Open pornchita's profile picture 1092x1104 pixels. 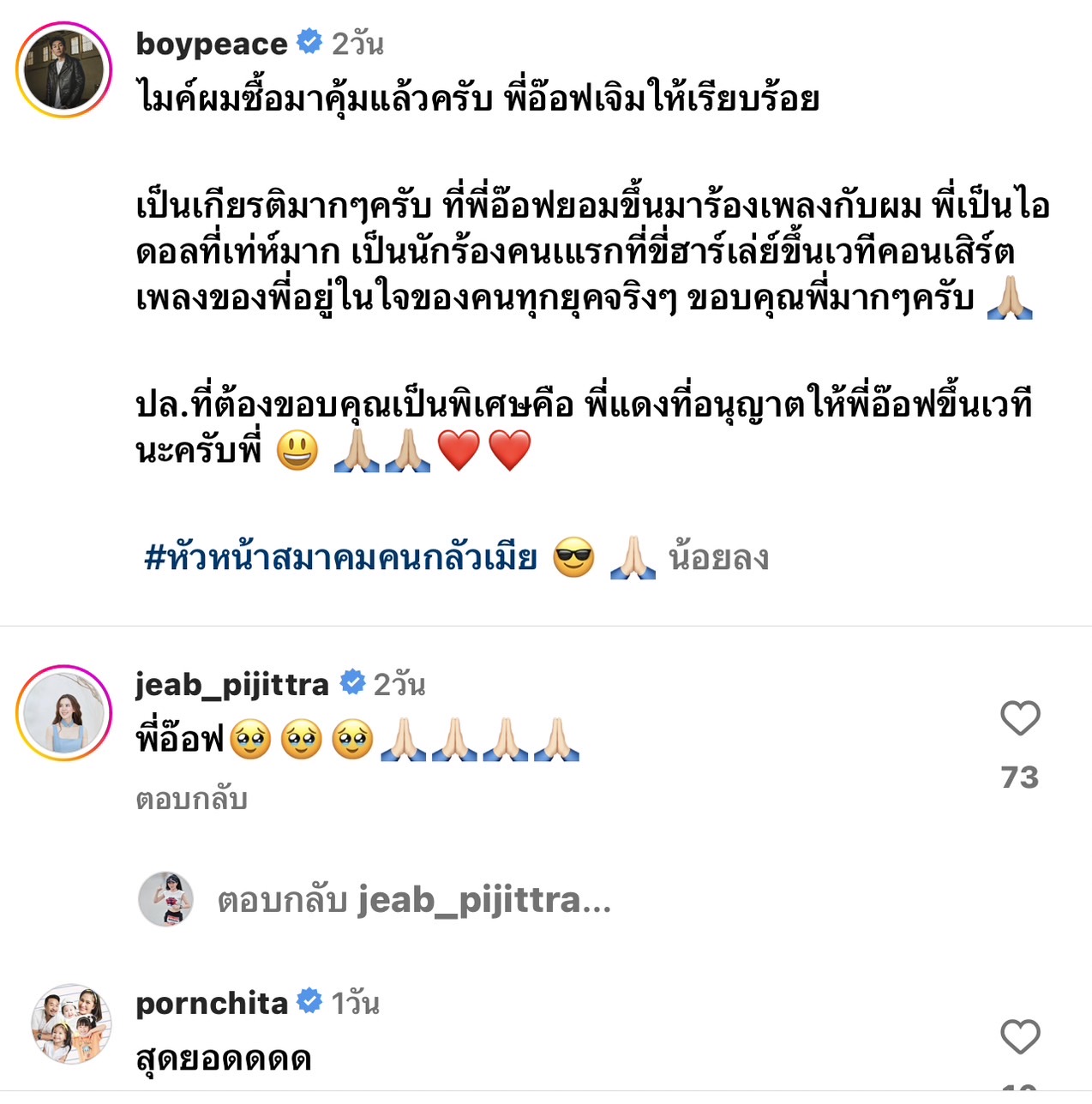click(71, 1023)
